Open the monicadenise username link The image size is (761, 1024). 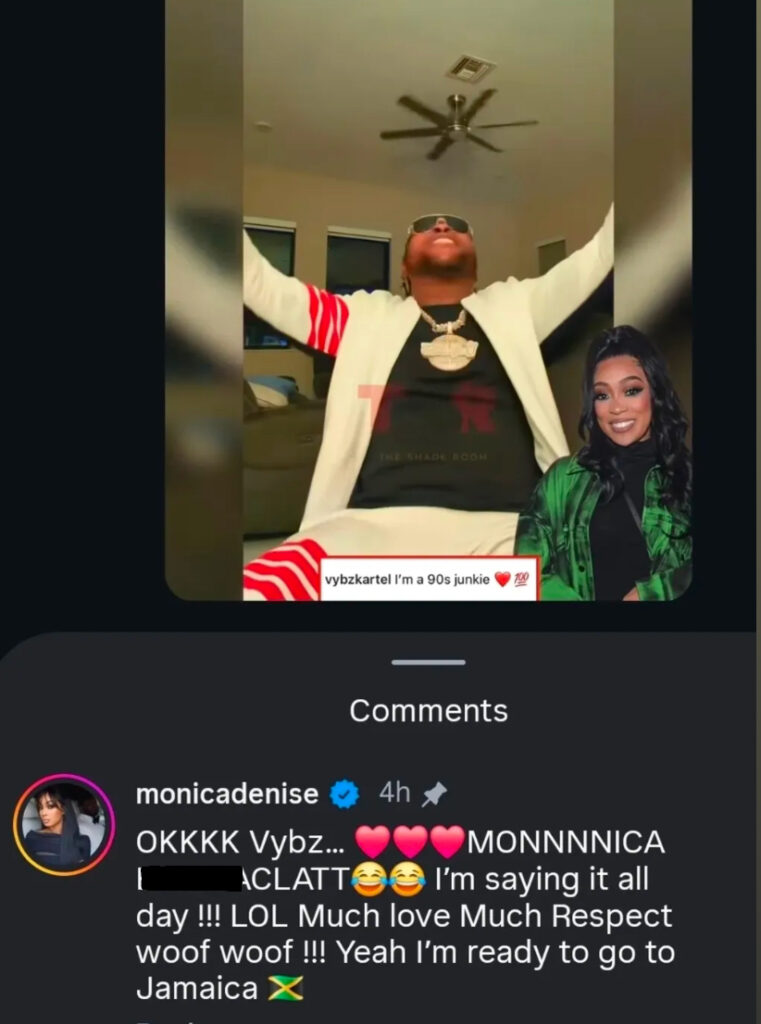pos(227,794)
